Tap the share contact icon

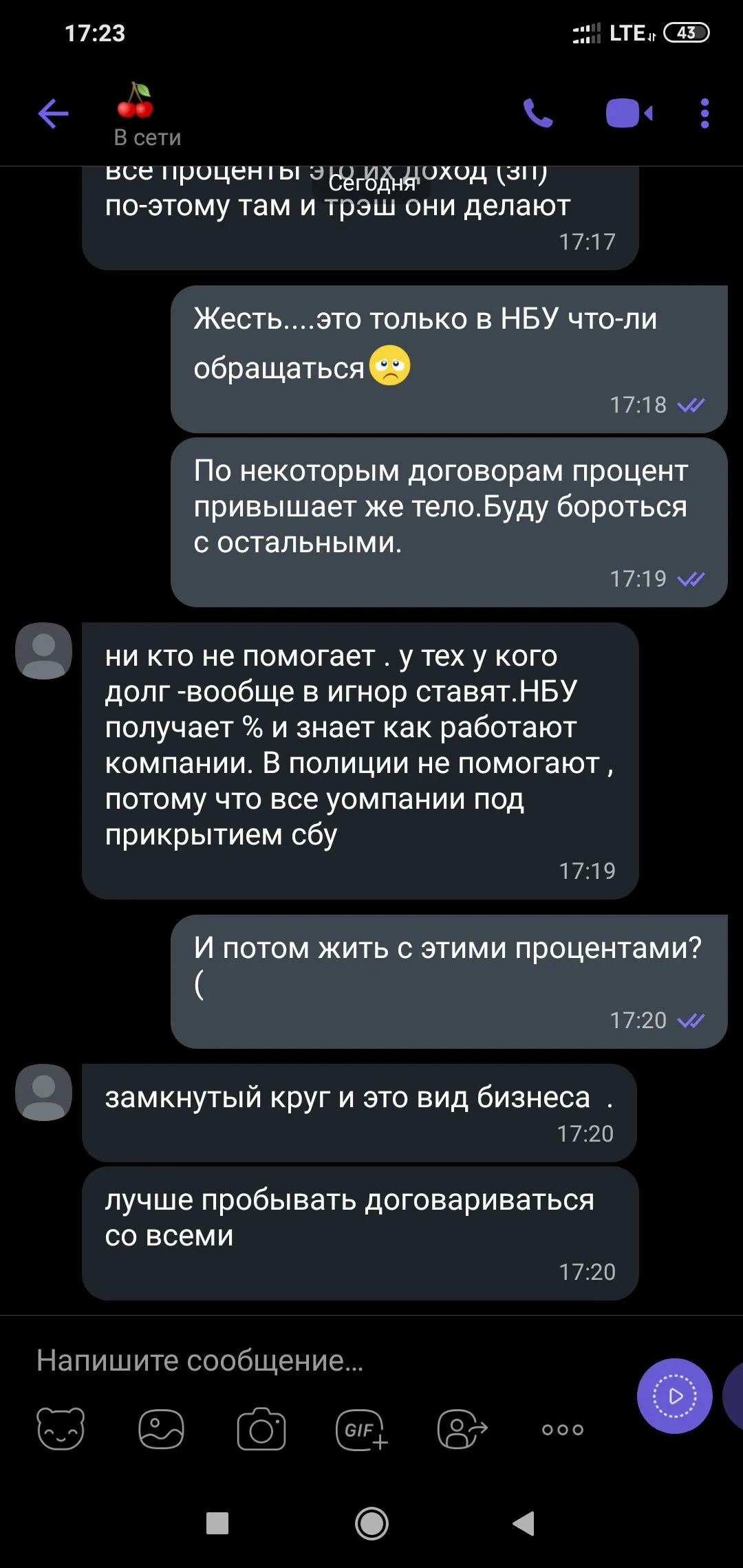(462, 1429)
